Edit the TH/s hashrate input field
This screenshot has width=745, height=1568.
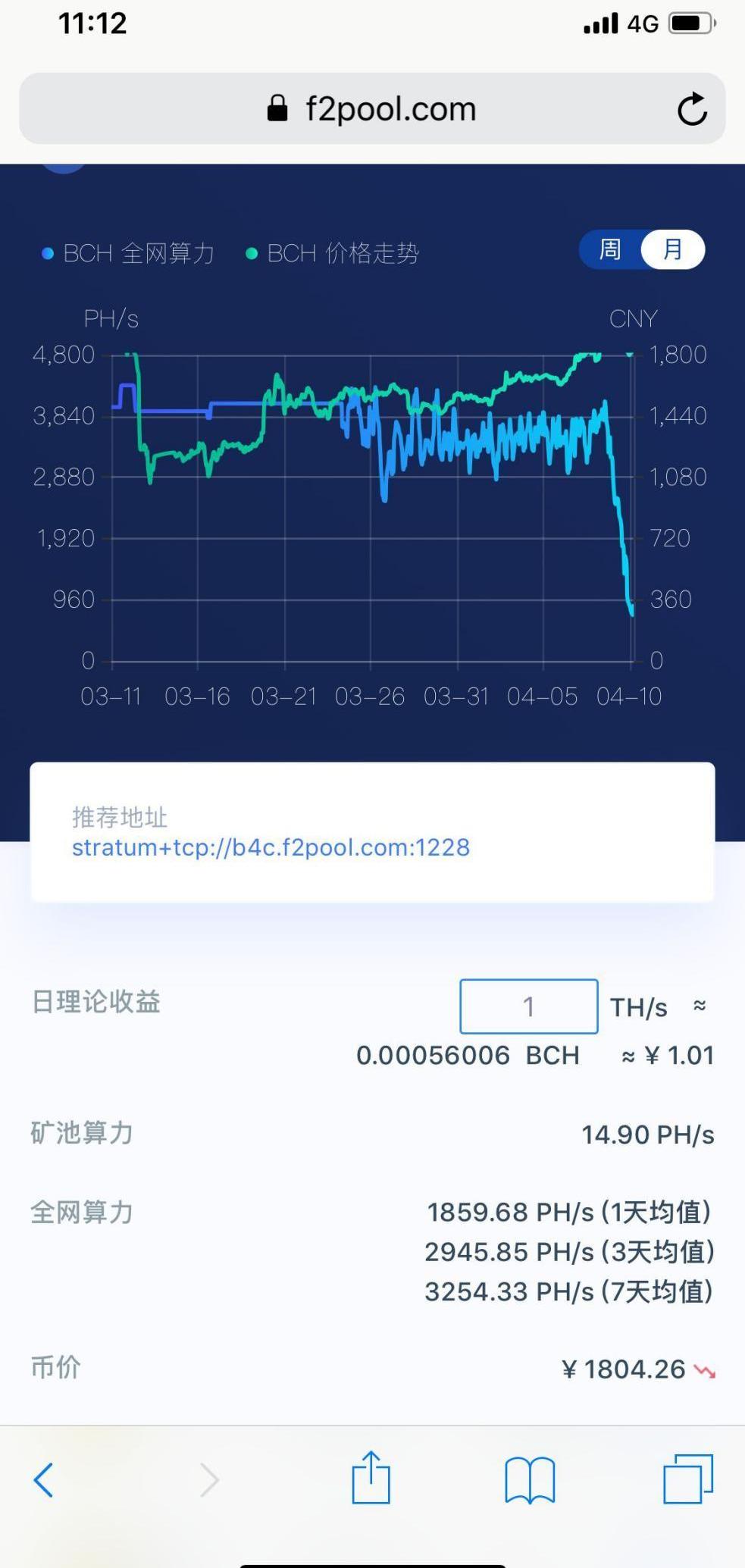pos(528,1006)
